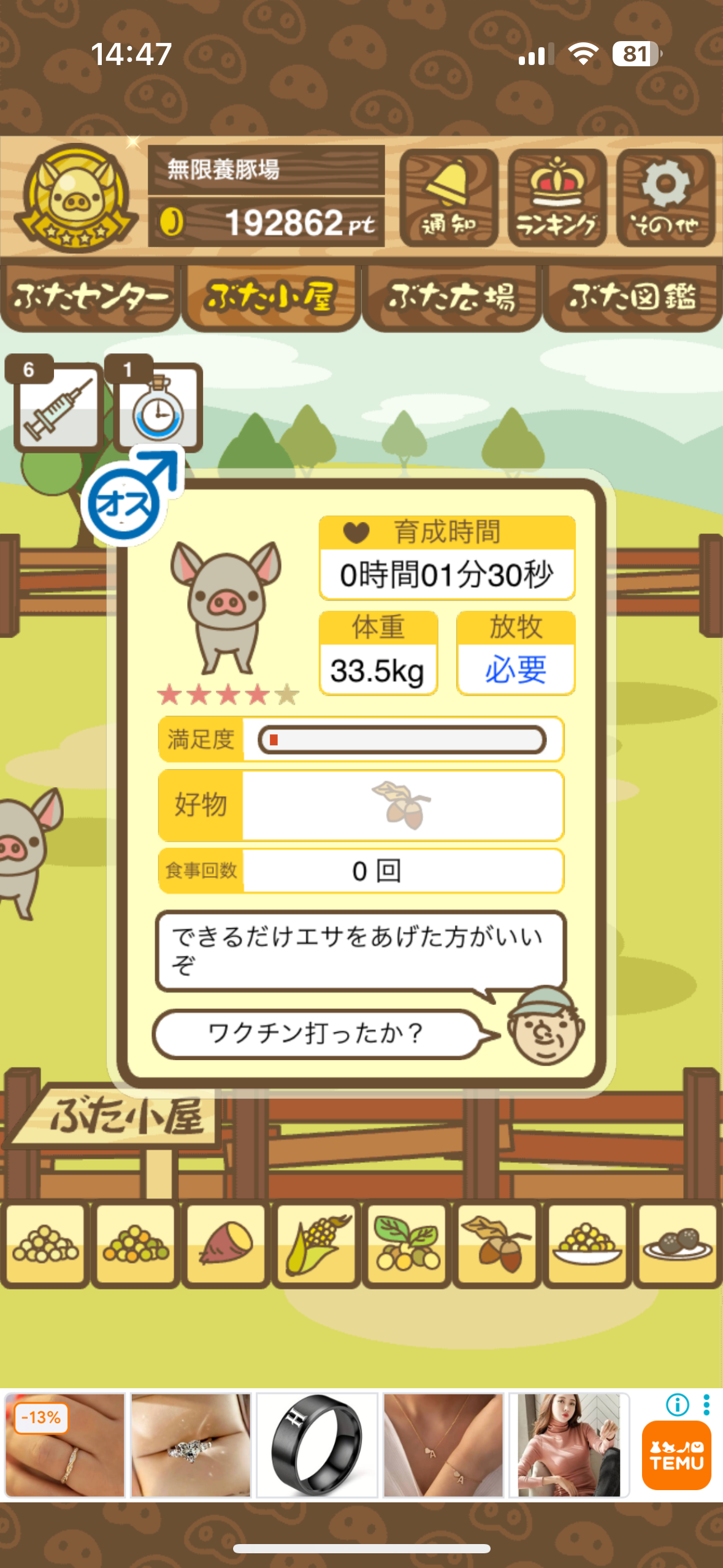
Task: Select the ぶた小屋 tab
Action: coord(270,298)
